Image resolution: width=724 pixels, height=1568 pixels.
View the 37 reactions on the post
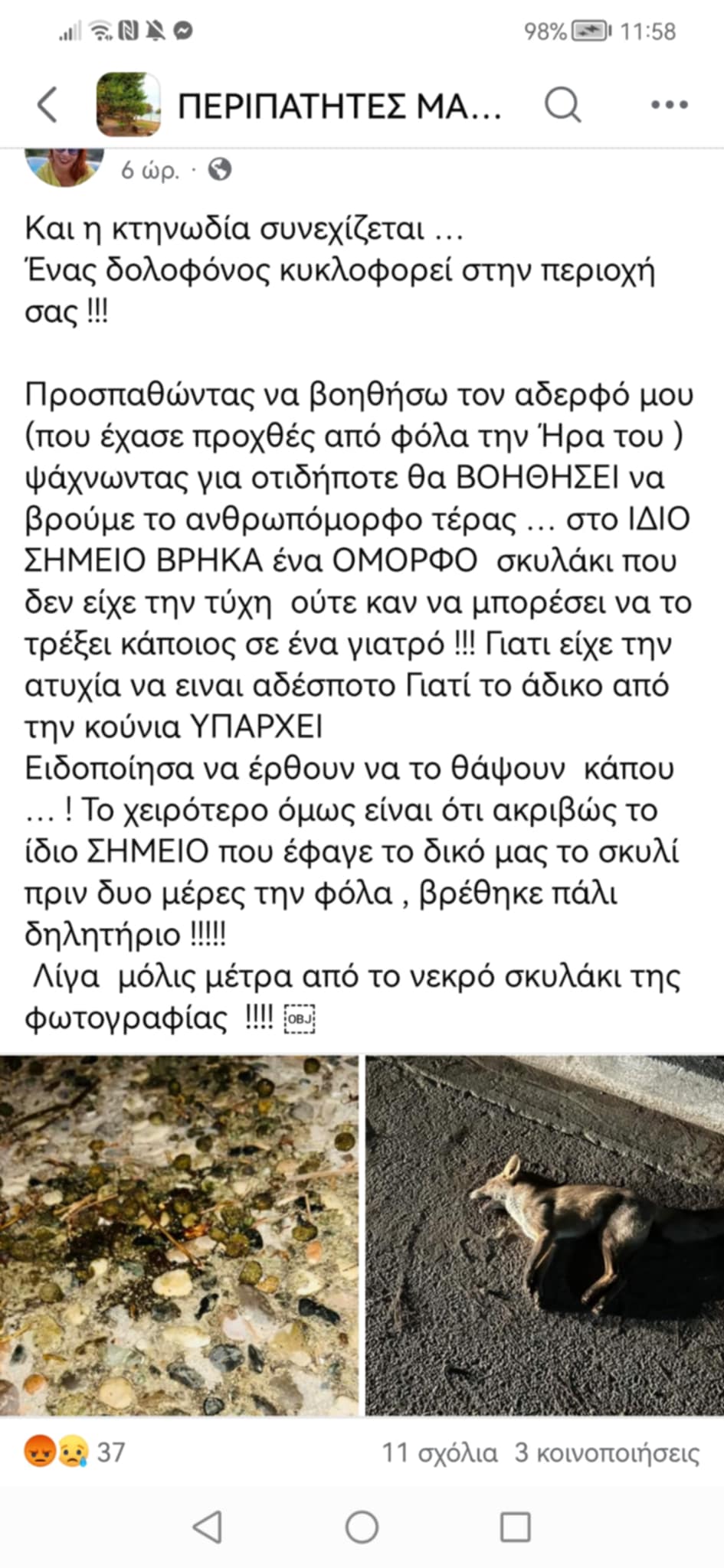point(75,1452)
